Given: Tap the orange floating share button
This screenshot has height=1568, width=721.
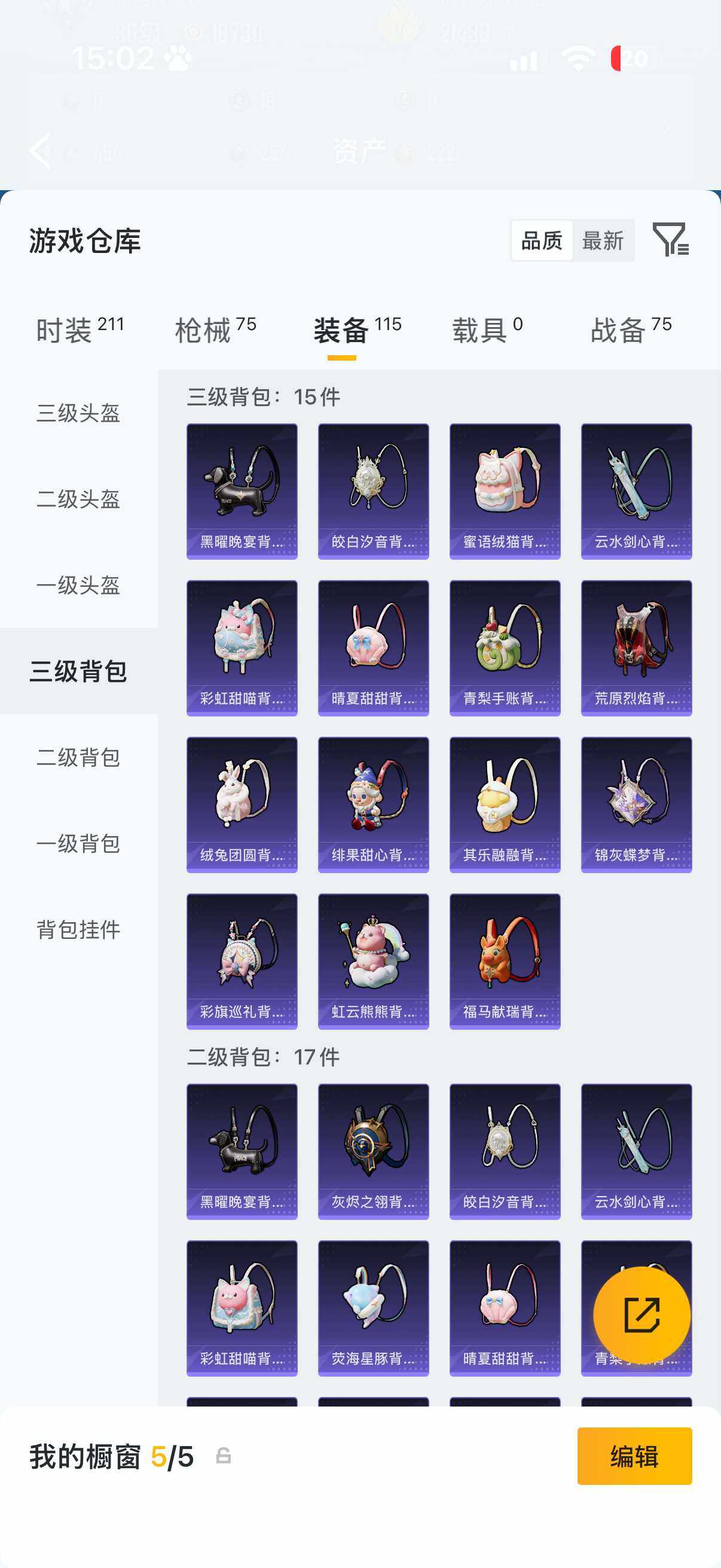Looking at the screenshot, I should 642,1315.
